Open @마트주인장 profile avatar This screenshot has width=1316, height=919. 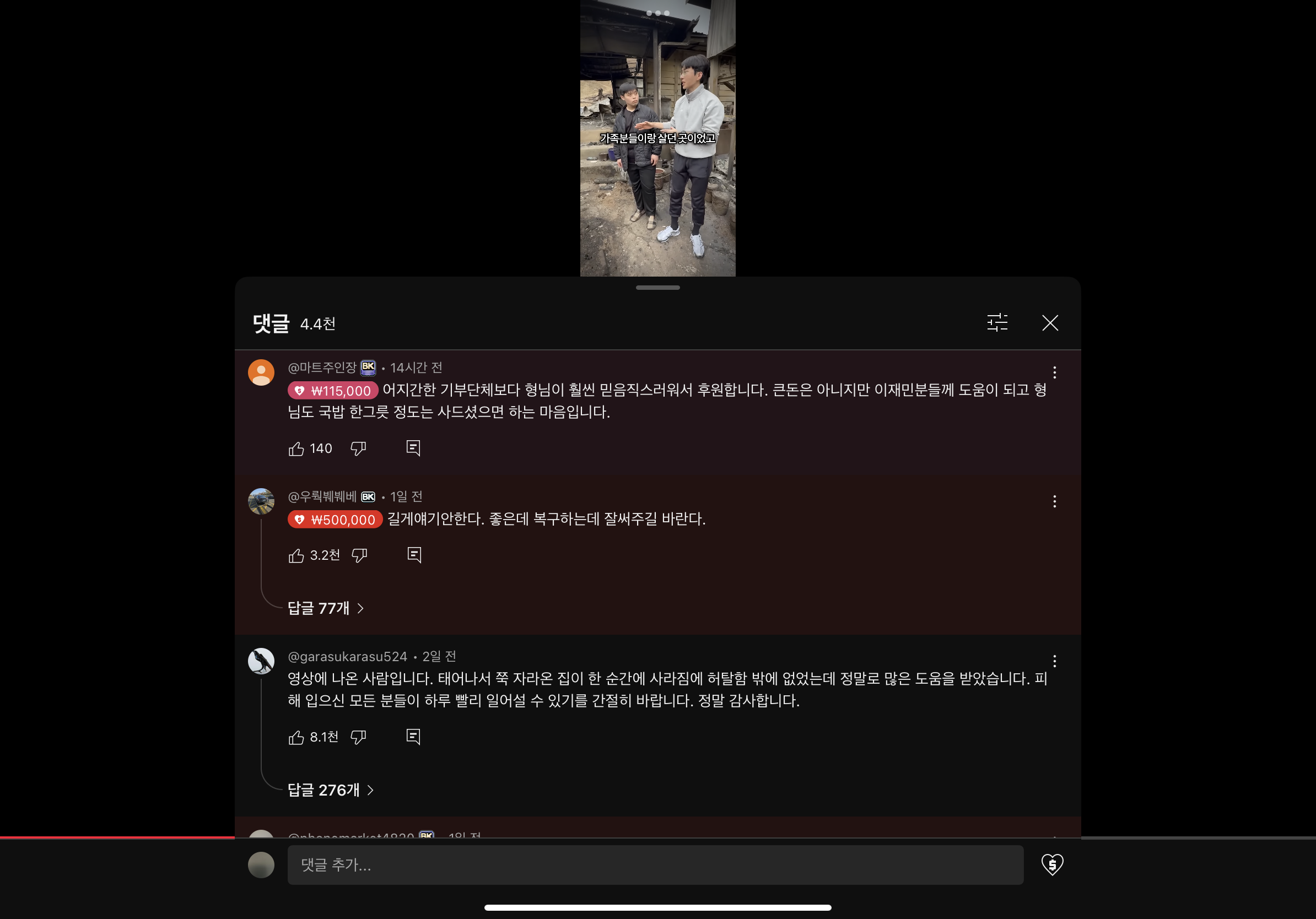click(261, 372)
